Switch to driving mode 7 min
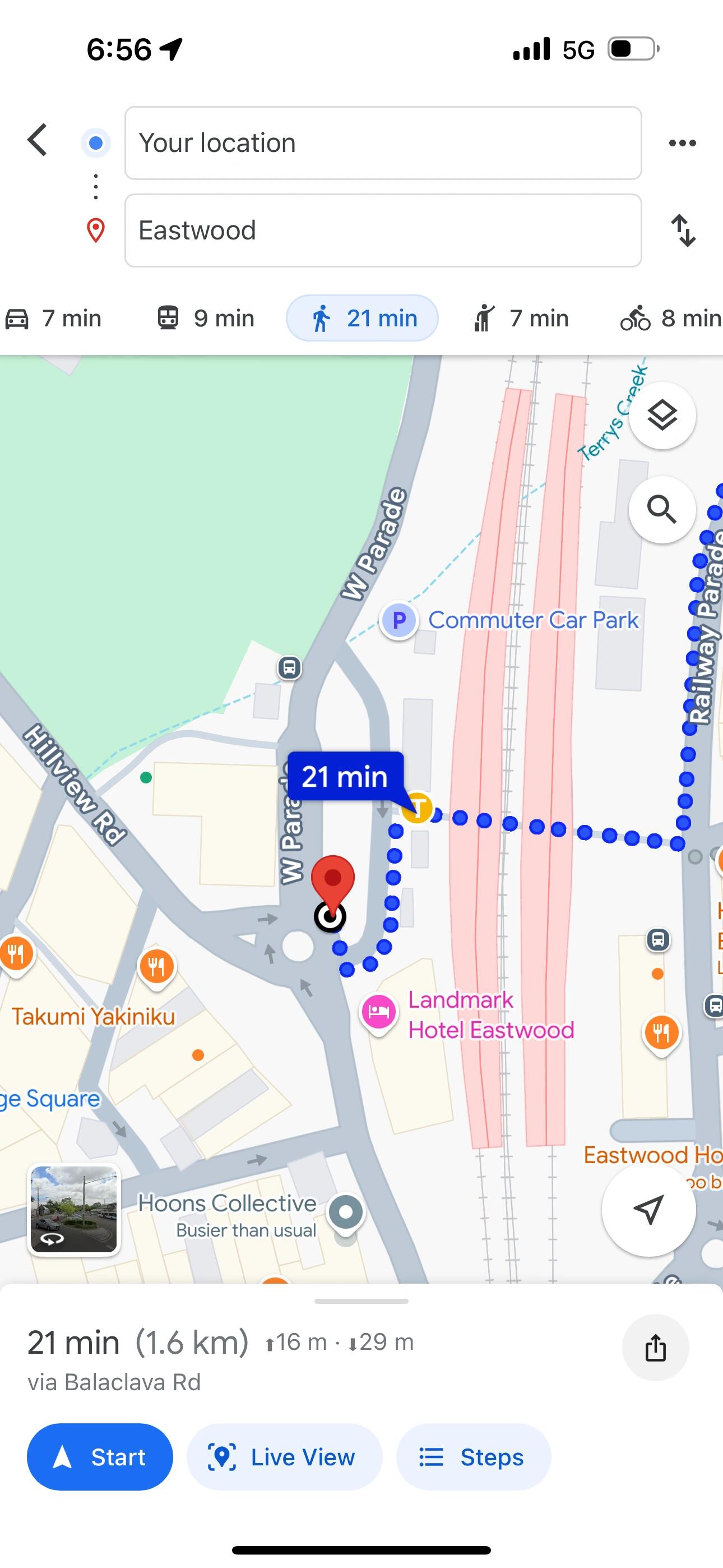Screen dimensions: 723x1568 (54, 319)
